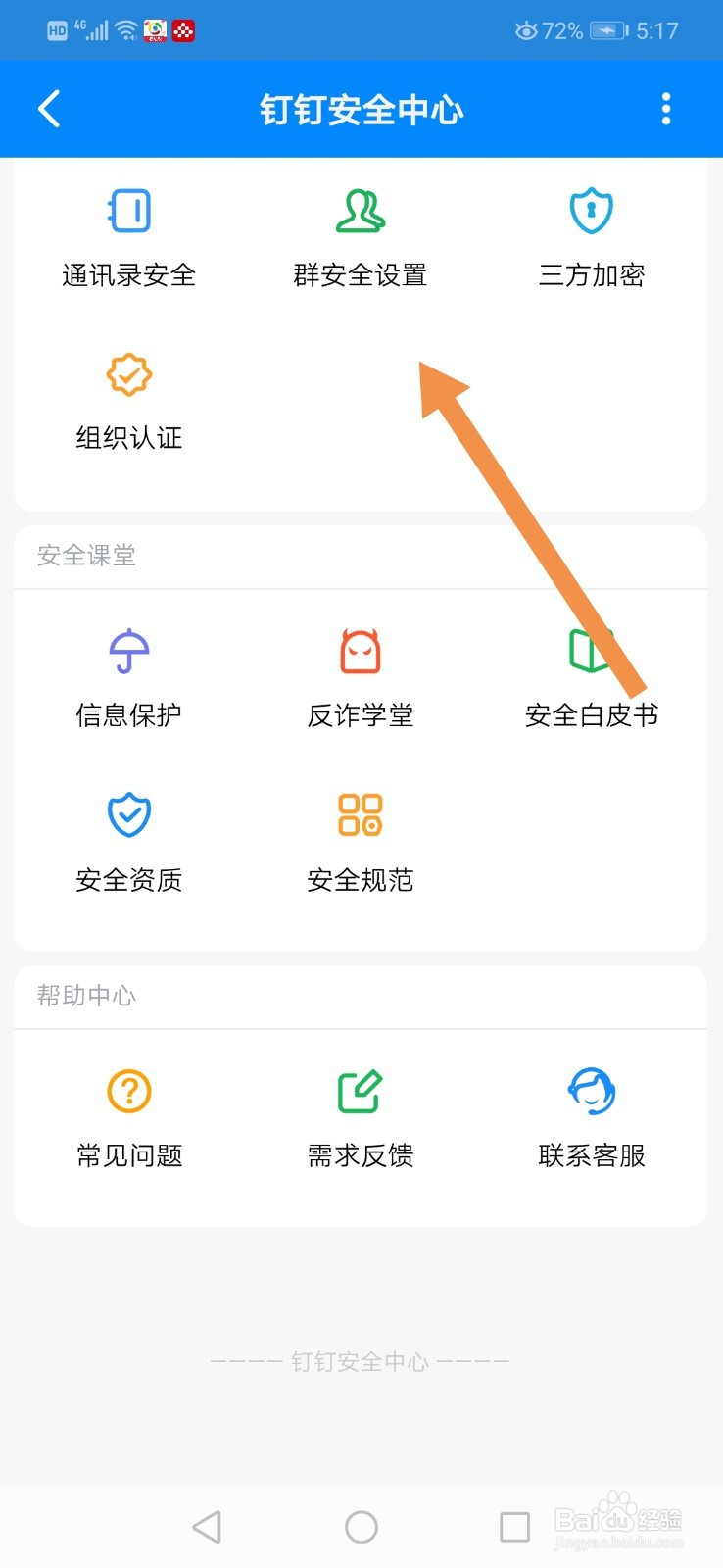Open 信息保护 information protection umbrella icon
Viewport: 723px width, 1568px height.
tap(128, 650)
